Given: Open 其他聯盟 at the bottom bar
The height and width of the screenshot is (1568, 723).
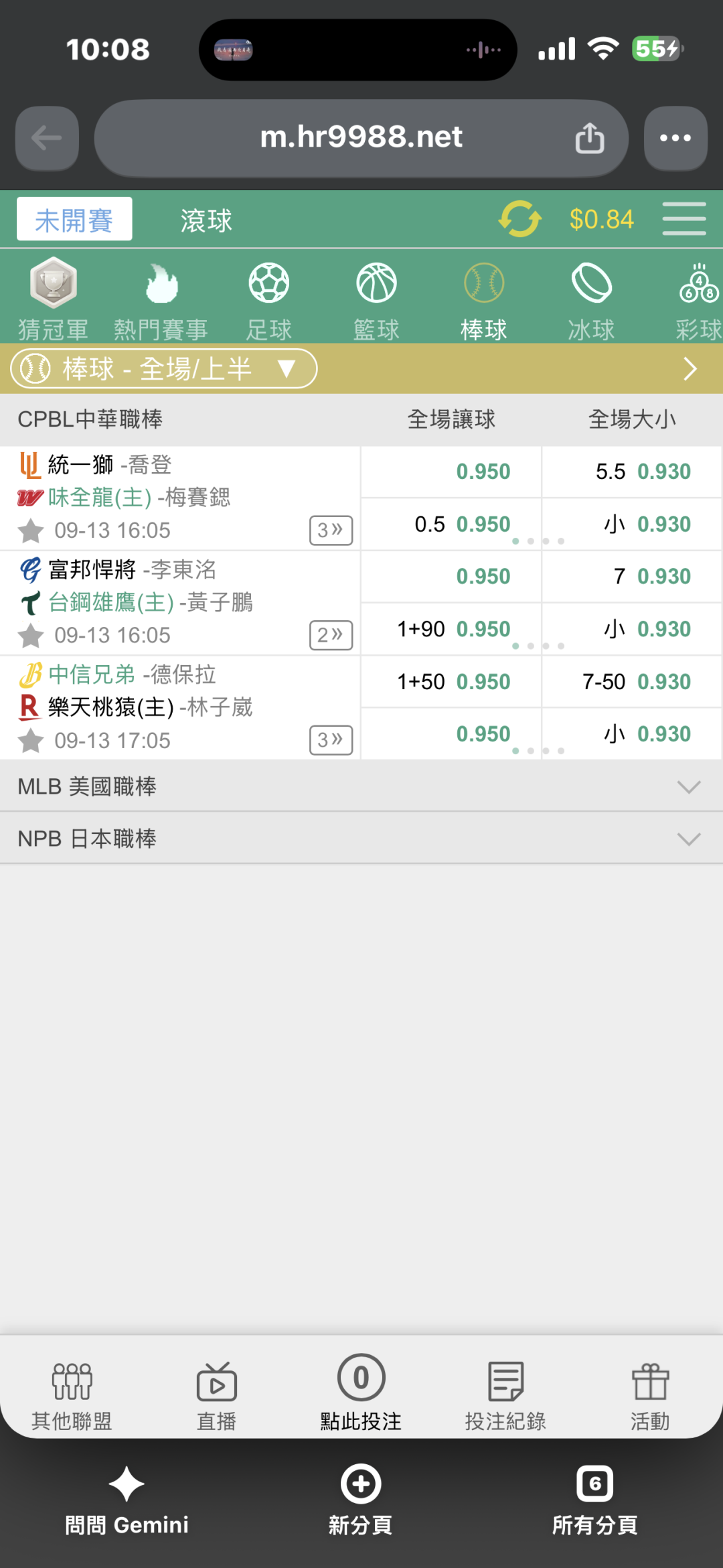Looking at the screenshot, I should click(x=72, y=1395).
